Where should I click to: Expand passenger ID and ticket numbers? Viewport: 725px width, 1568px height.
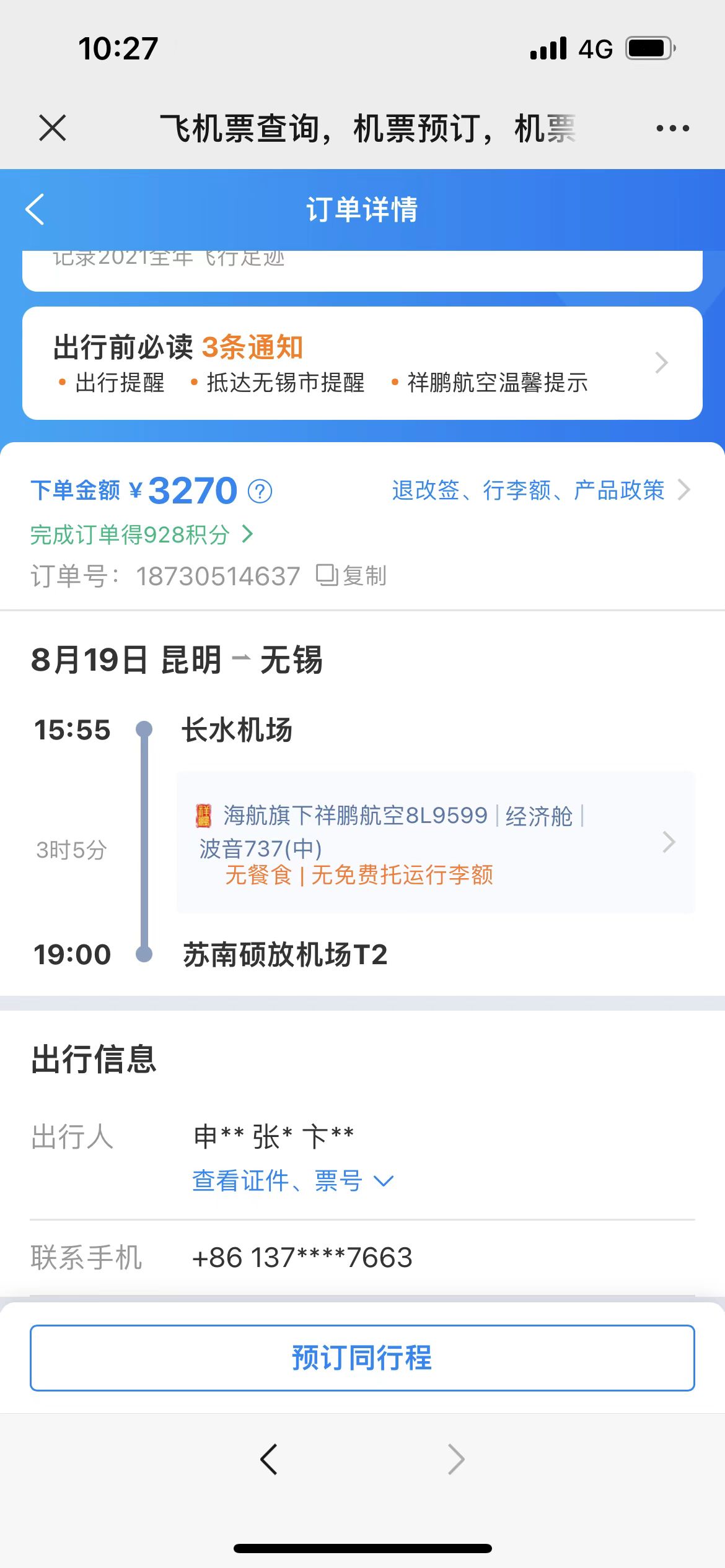[292, 1181]
